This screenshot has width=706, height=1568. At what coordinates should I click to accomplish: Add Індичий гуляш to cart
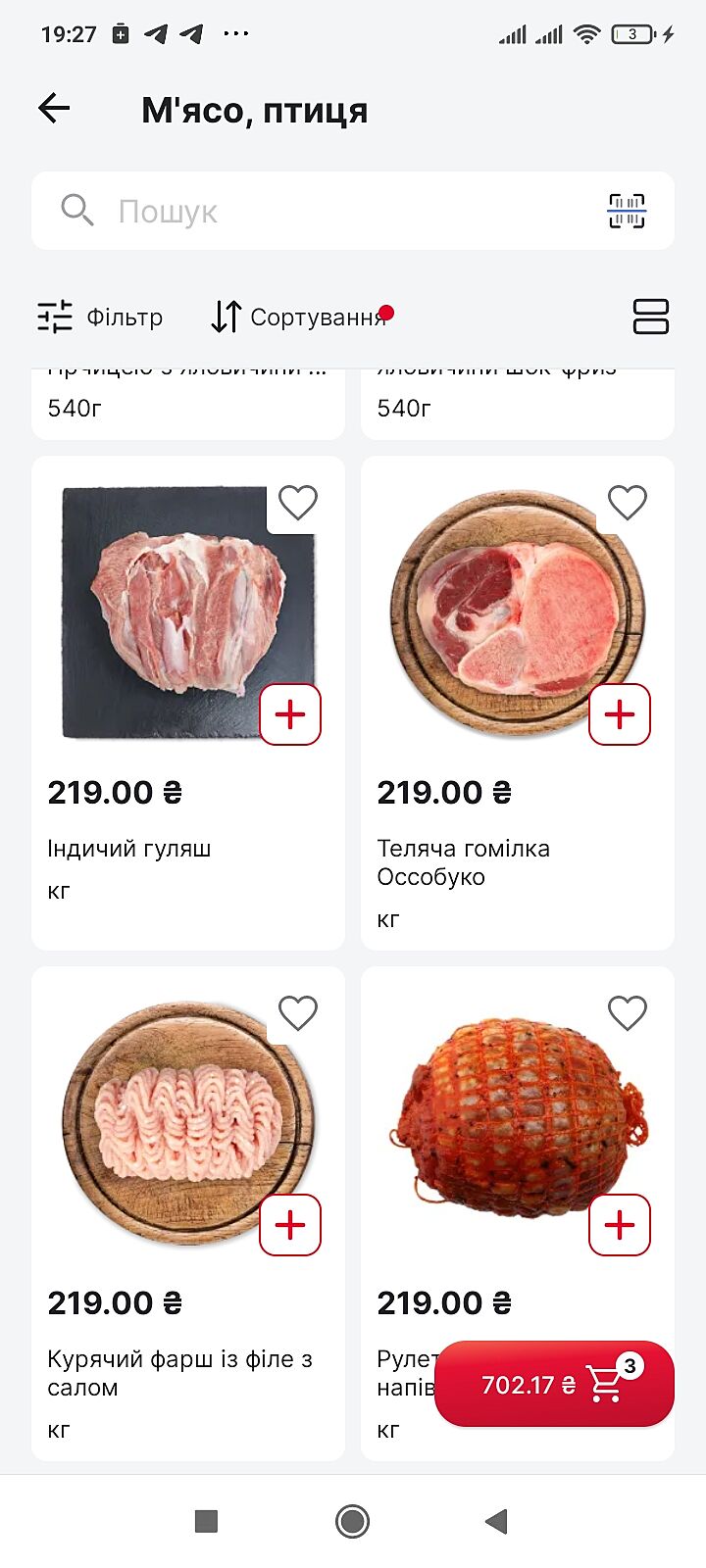290,714
